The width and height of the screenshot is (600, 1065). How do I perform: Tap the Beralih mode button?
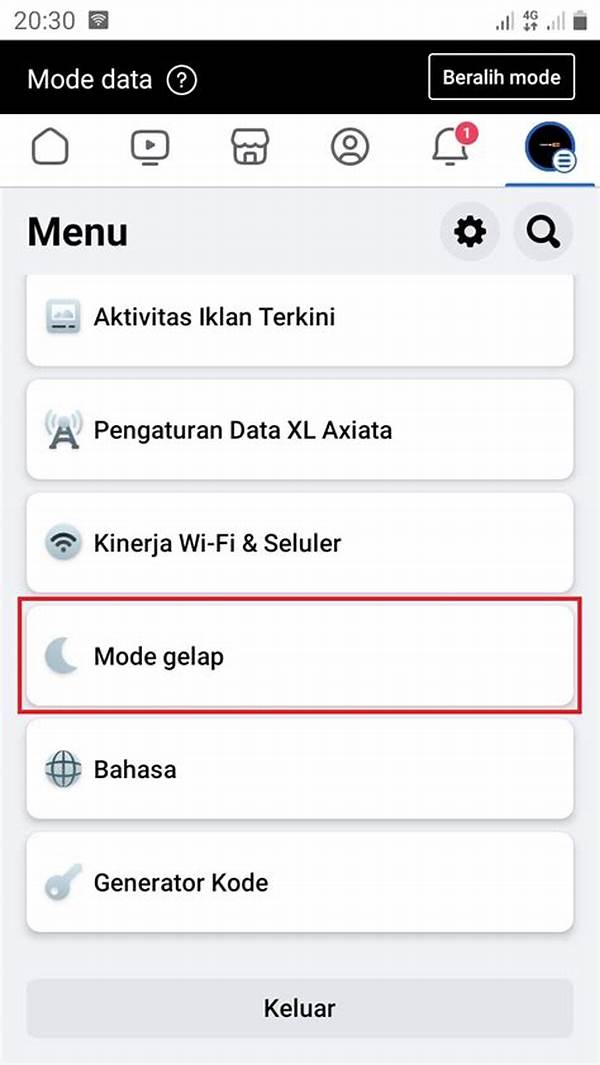[501, 77]
